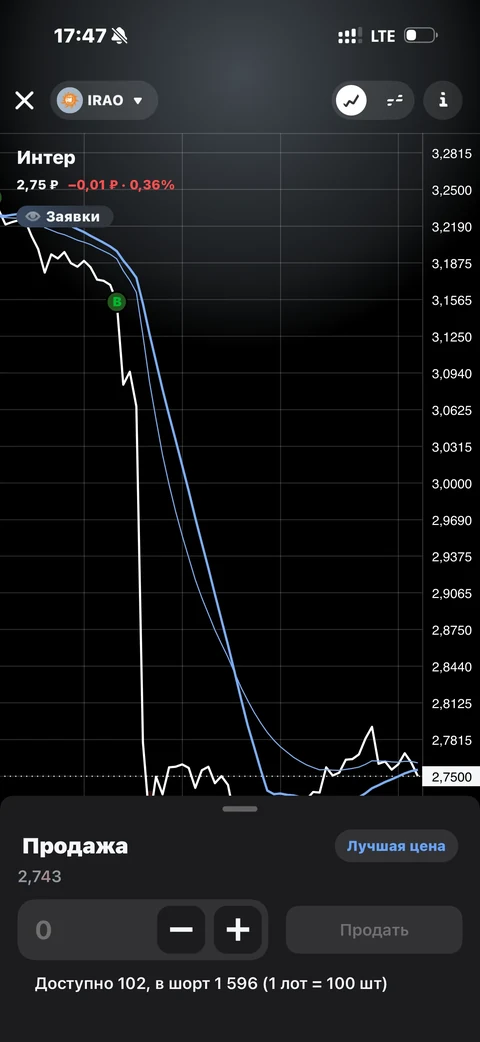Increase lot quantity with plus
Screen dimensions: 480x1042
point(238,930)
